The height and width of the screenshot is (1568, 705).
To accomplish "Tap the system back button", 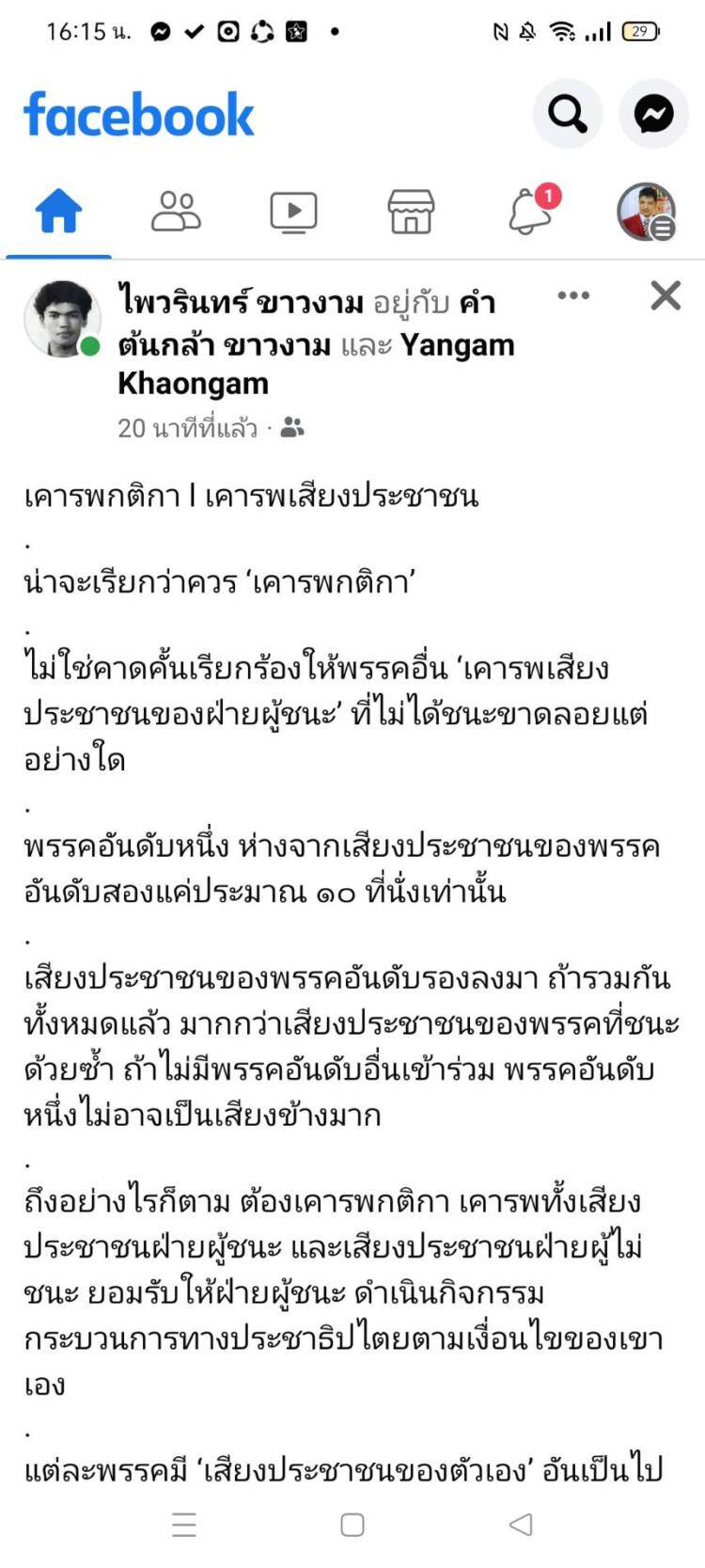I will point(521,1525).
